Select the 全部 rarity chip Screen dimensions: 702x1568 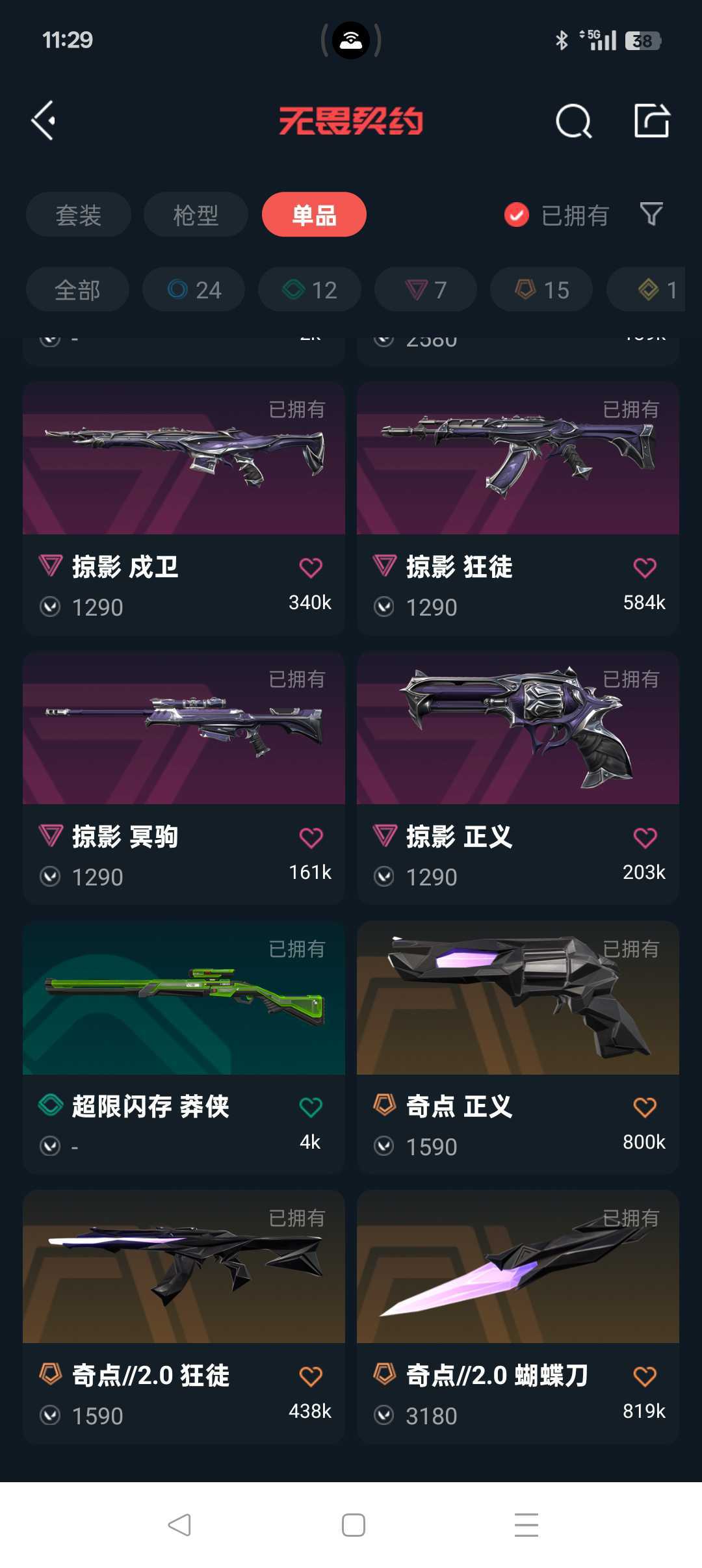77,290
